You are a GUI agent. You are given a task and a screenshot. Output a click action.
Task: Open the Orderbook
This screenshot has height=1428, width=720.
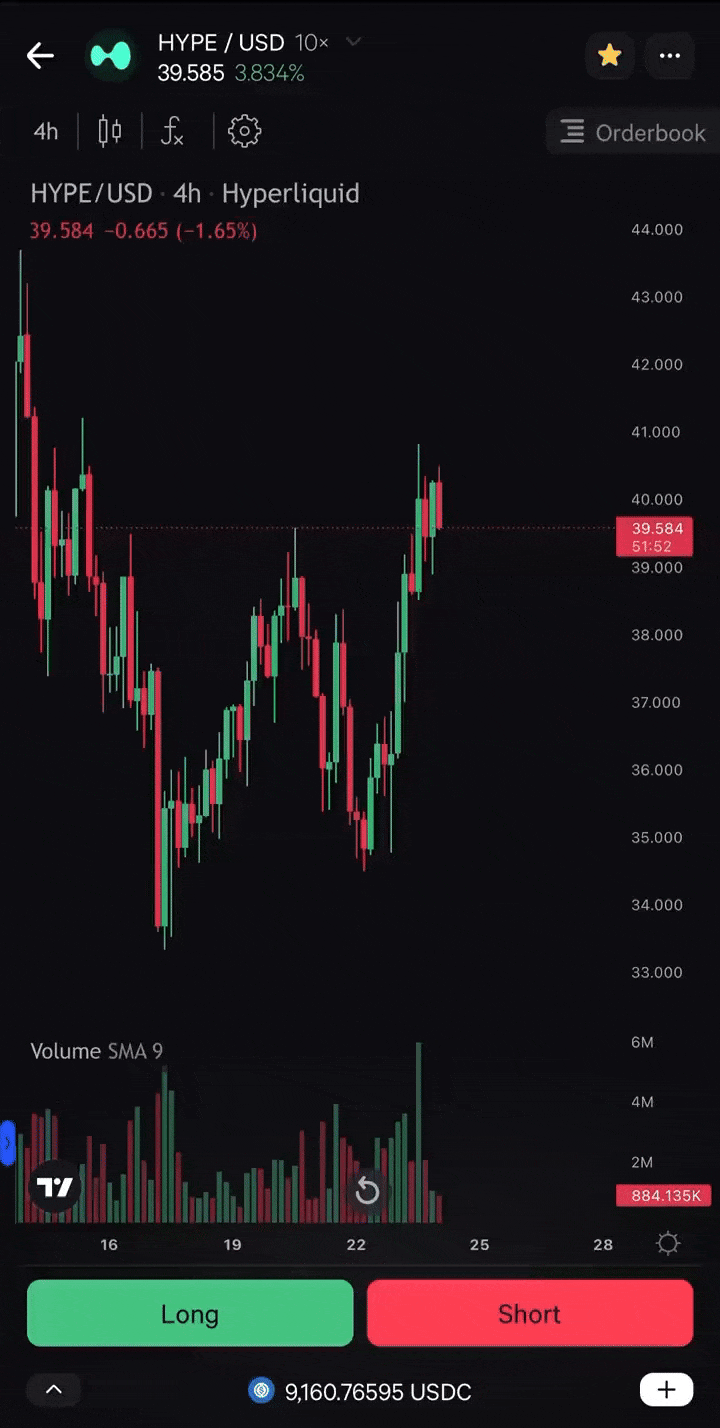pos(632,132)
